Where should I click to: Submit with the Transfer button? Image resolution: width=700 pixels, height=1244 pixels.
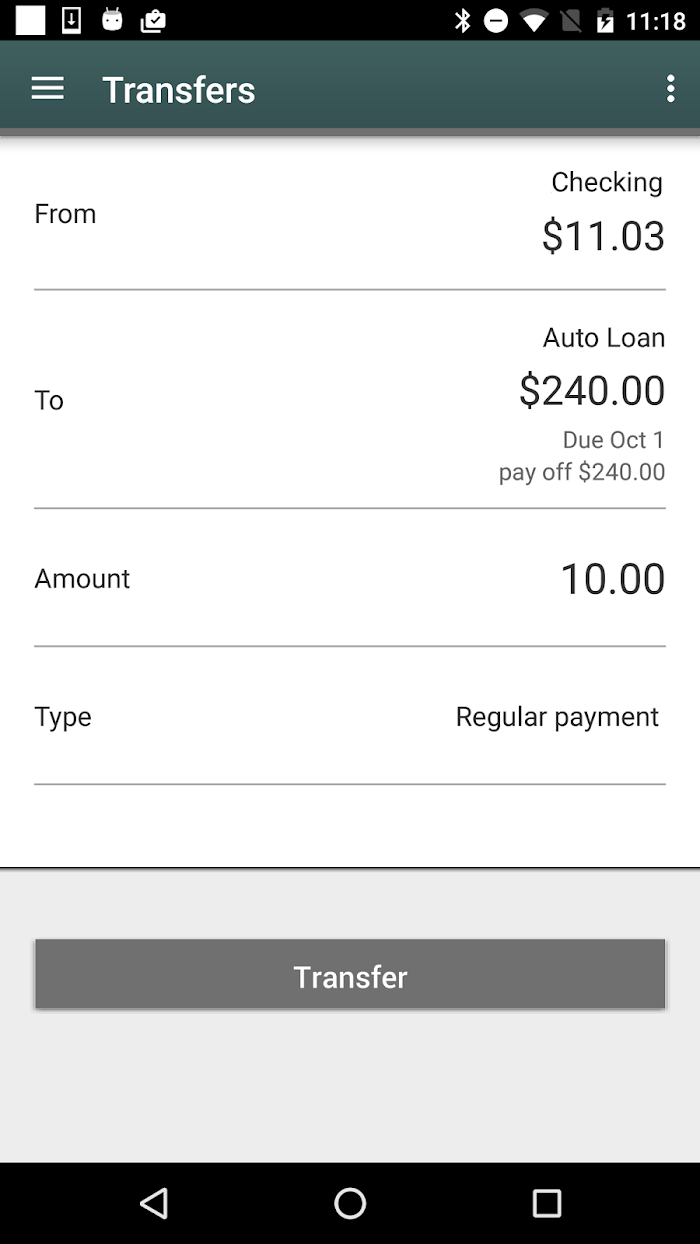350,974
